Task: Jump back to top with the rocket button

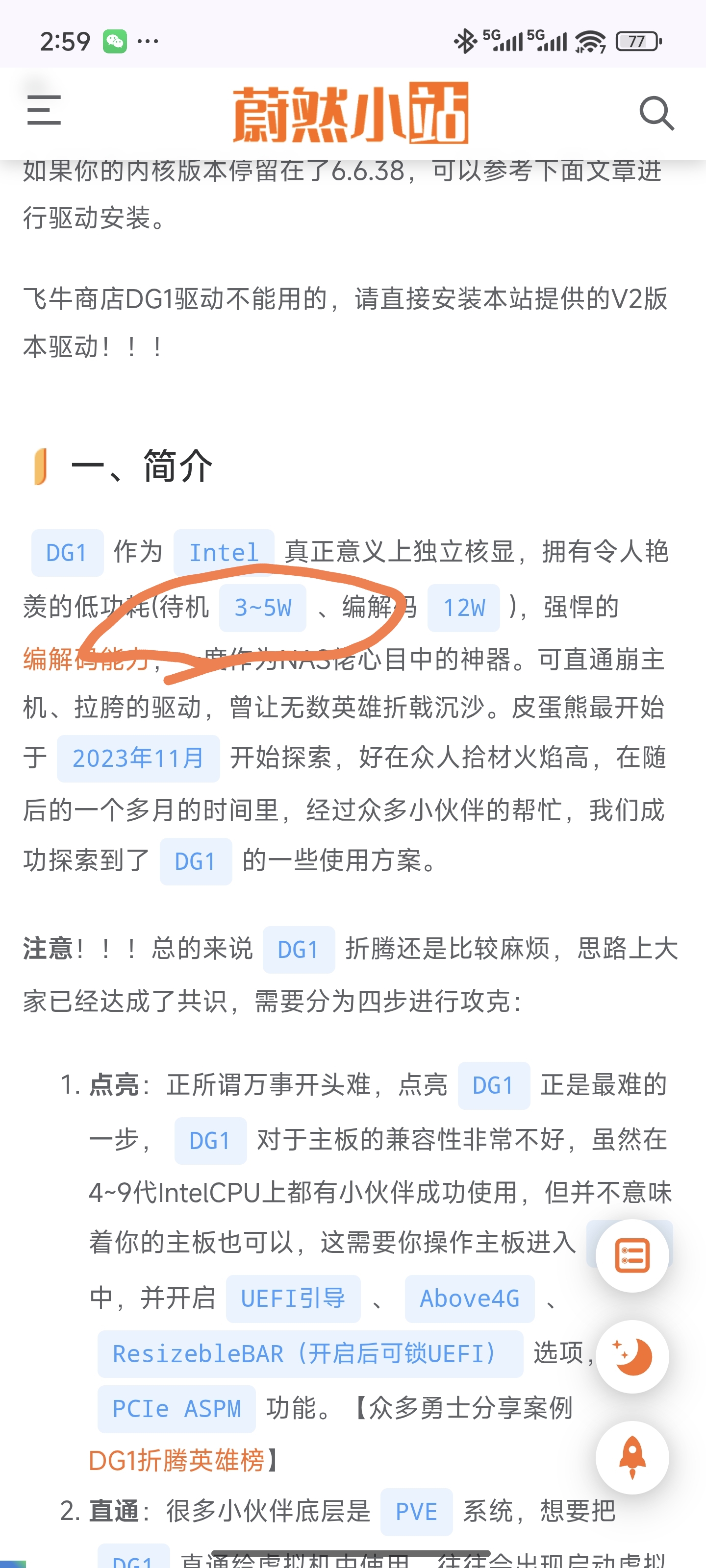Action: point(632,1457)
